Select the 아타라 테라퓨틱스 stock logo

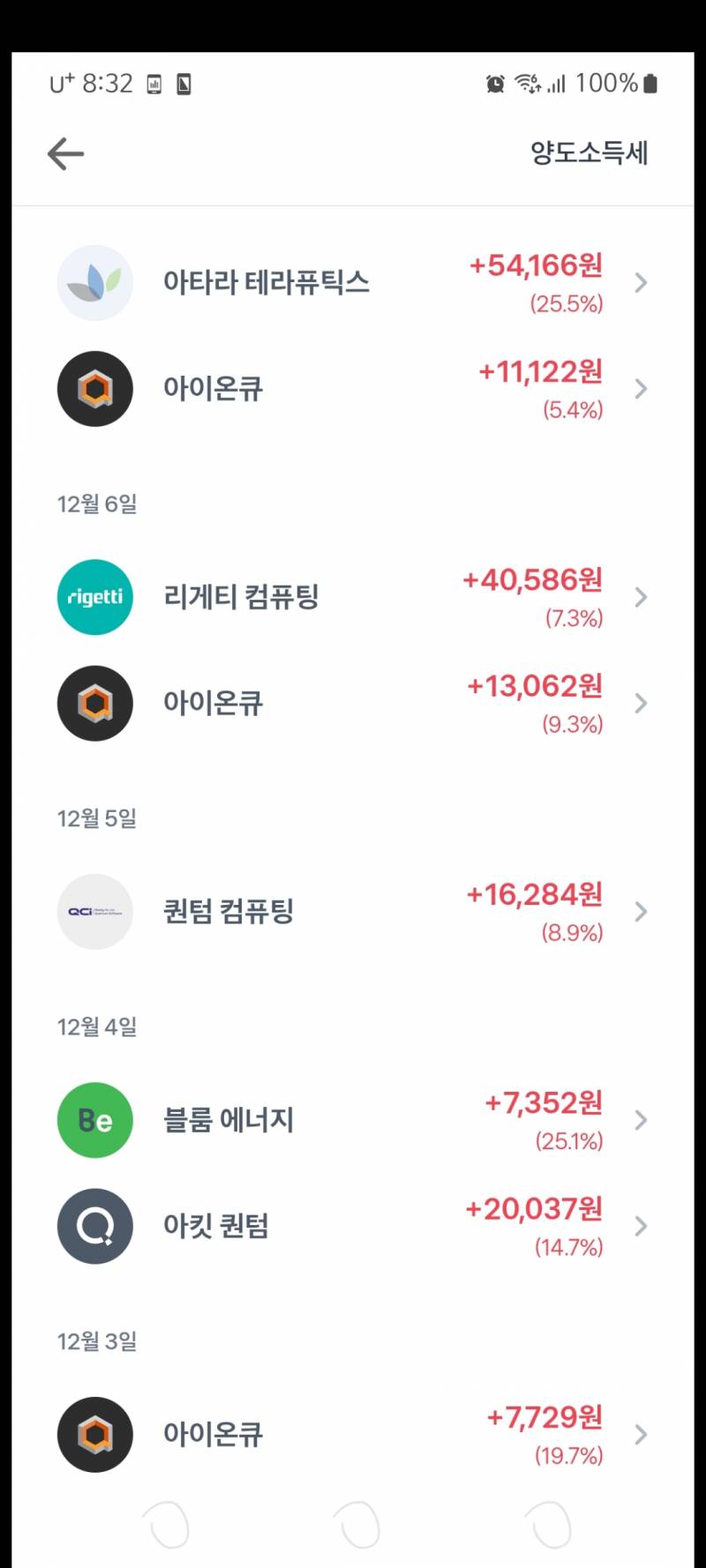pos(94,282)
